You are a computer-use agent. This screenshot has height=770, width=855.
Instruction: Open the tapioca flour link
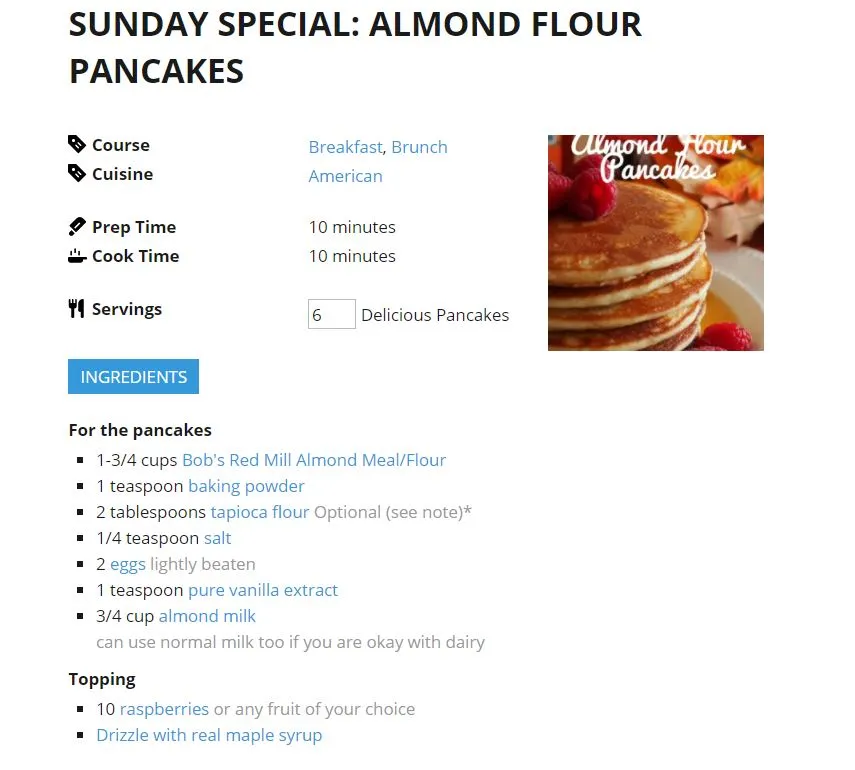pyautogui.click(x=259, y=512)
